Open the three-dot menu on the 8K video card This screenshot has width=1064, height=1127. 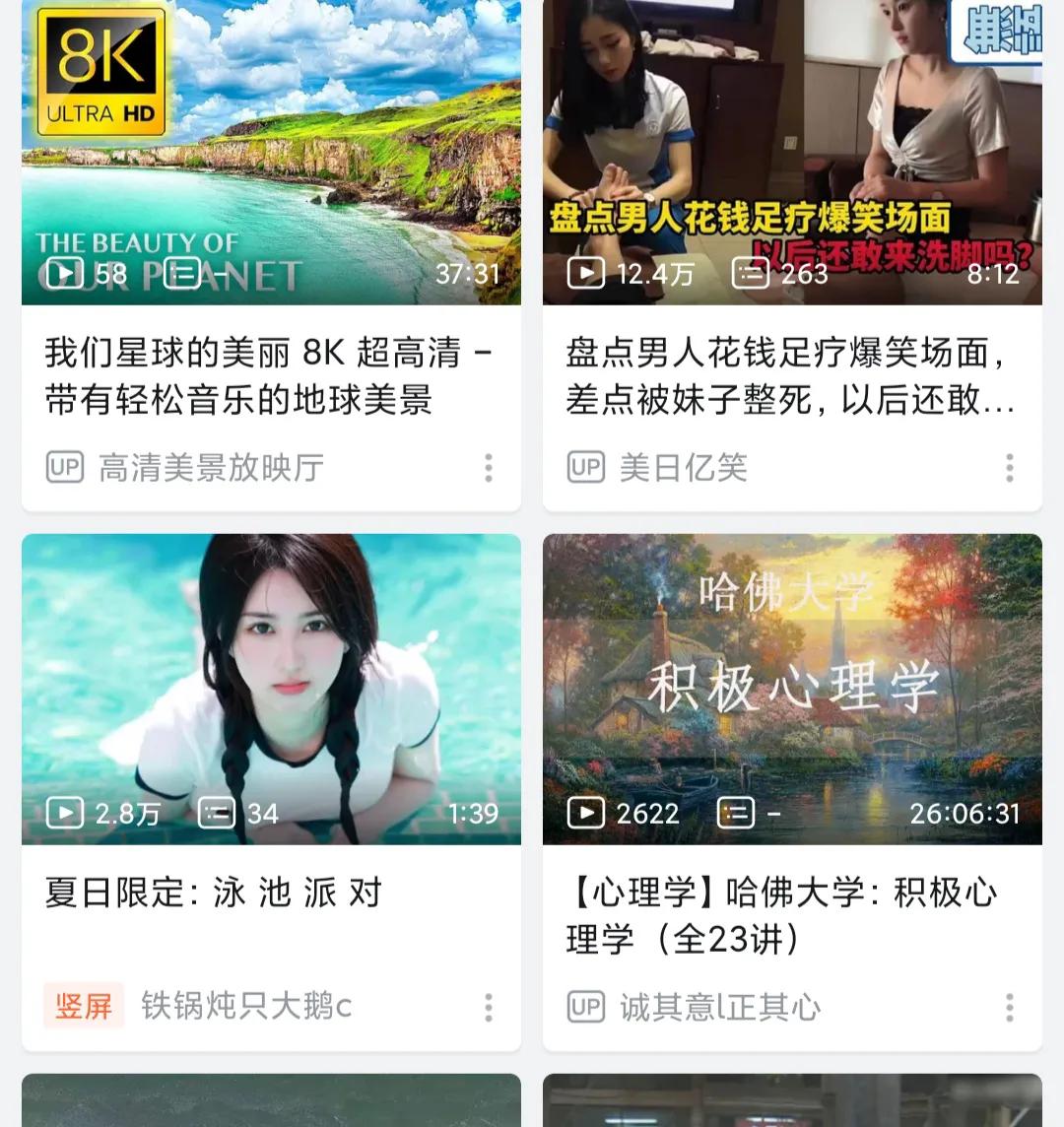489,468
